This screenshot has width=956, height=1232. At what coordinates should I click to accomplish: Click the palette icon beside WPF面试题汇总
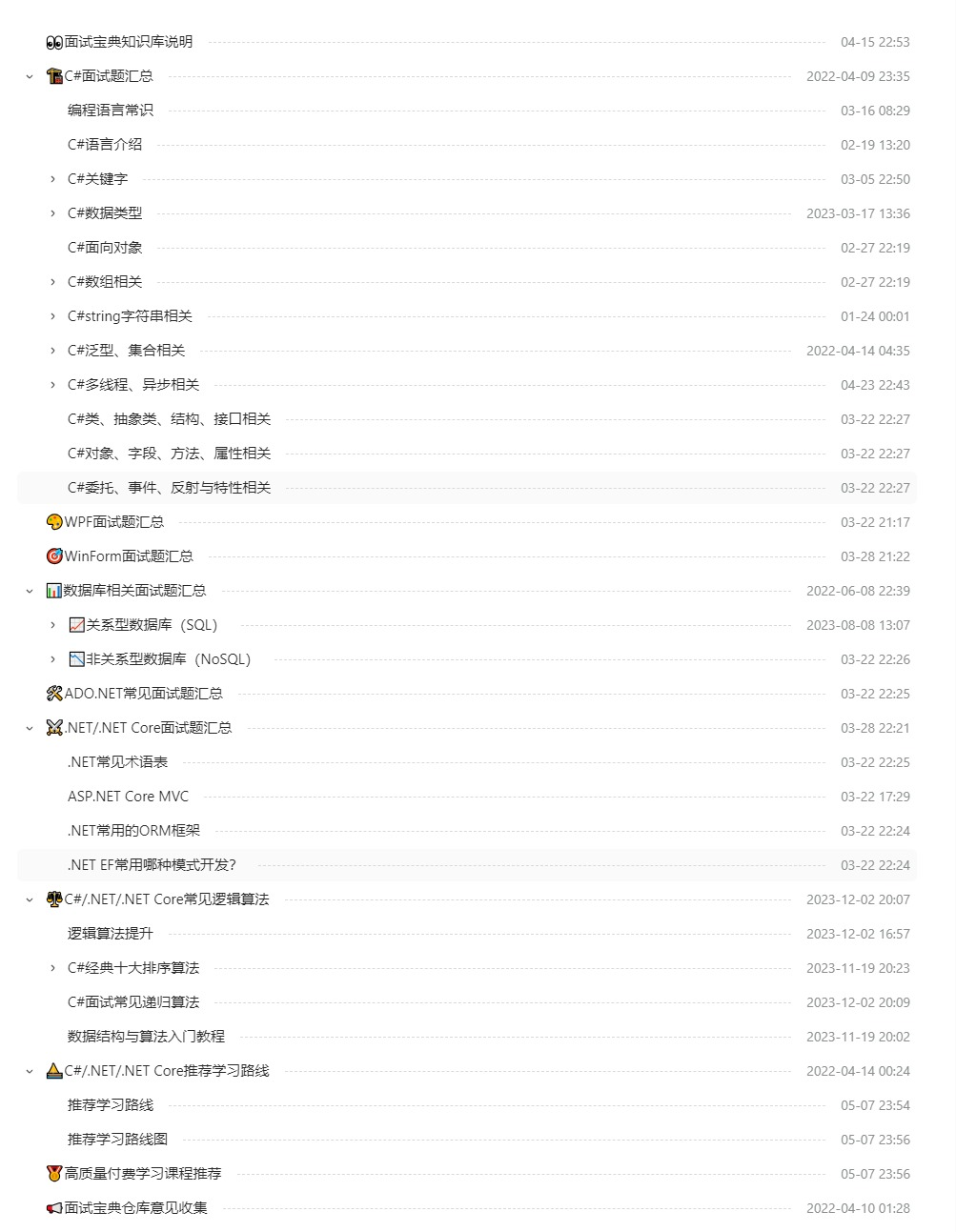(54, 521)
